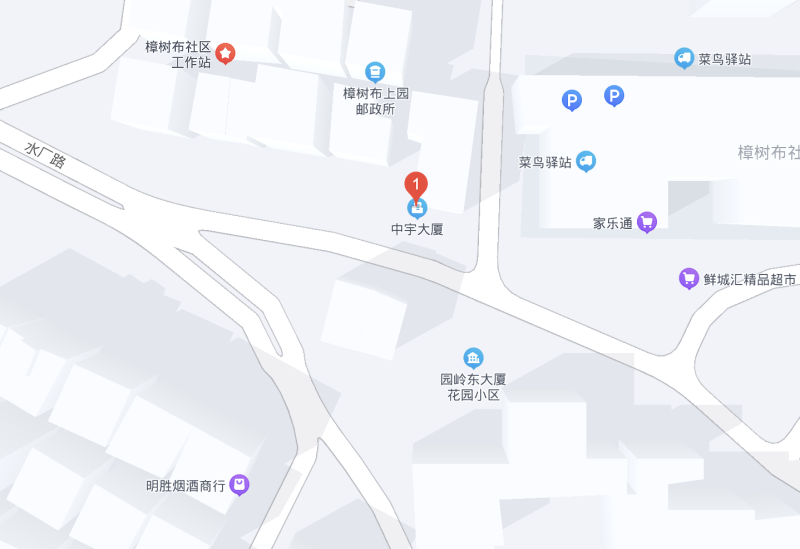The height and width of the screenshot is (549, 800).
Task: Select the 中宇大厦 building marker
Action: 417,209
